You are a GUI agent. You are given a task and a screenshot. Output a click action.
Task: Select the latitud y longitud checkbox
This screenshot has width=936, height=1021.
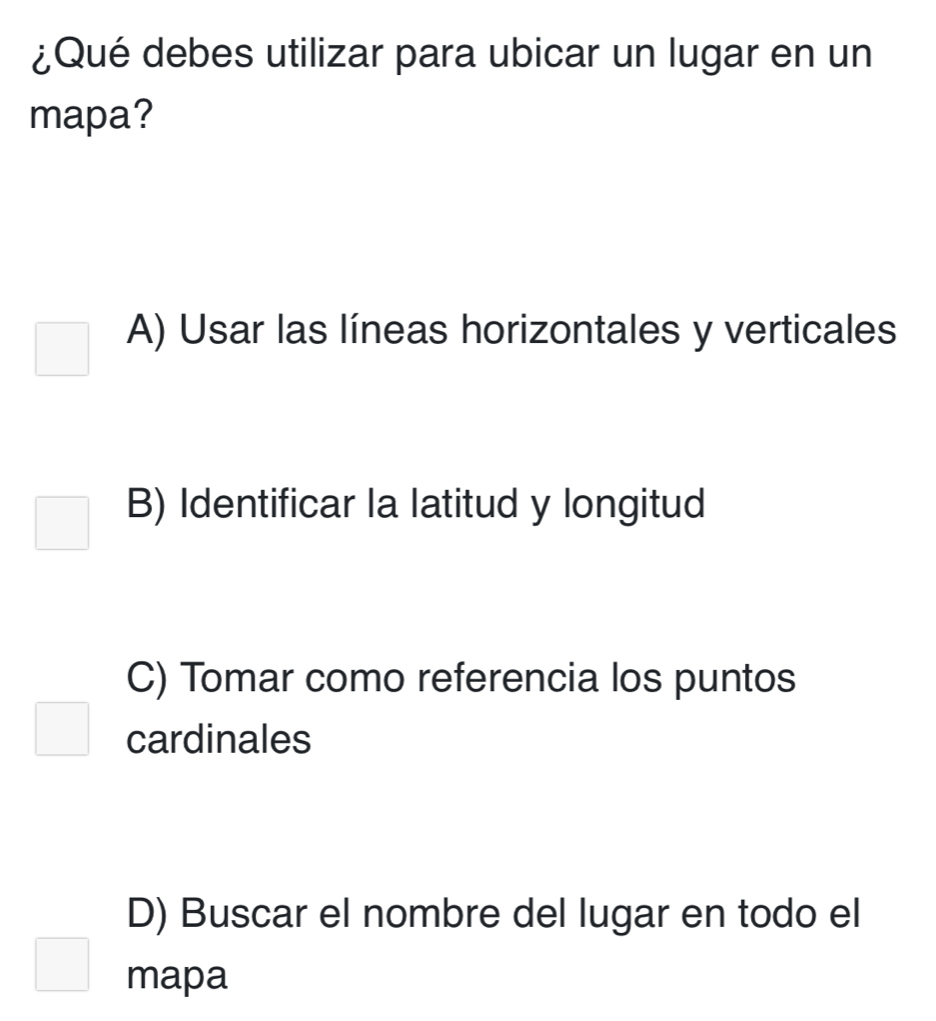tap(62, 523)
